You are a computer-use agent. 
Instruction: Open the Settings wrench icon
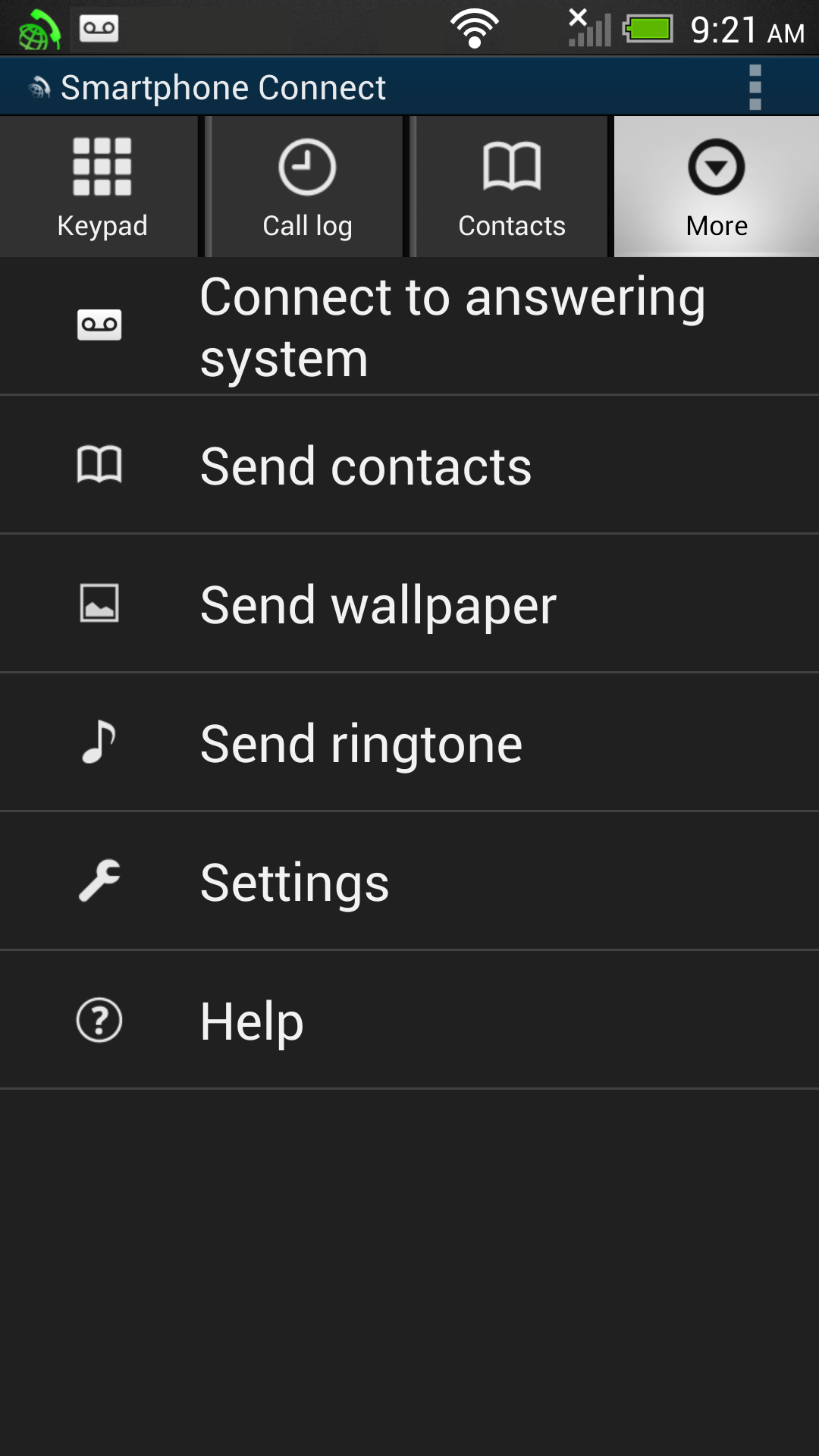pos(99,880)
